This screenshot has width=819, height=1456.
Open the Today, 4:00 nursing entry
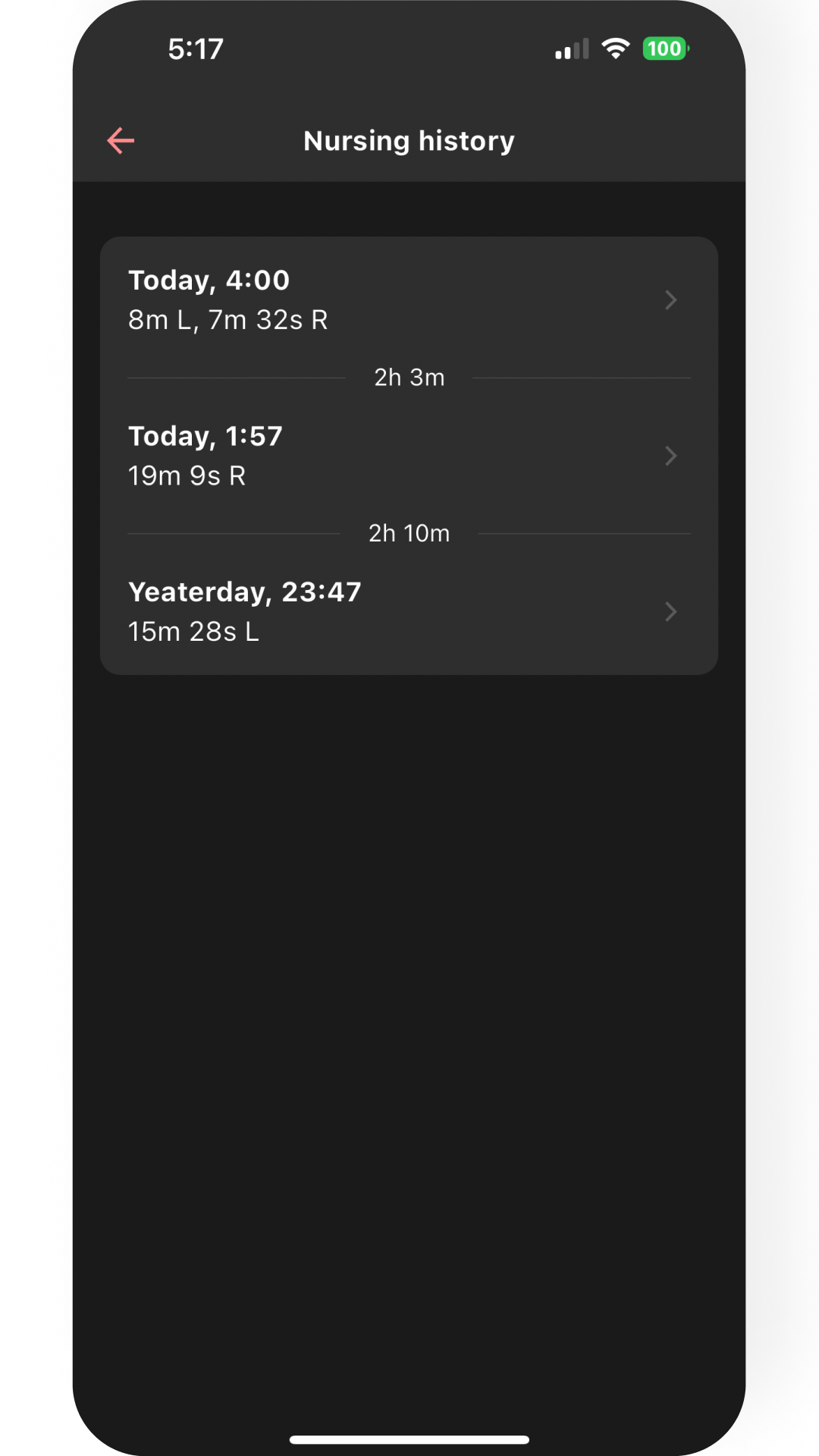(x=409, y=300)
